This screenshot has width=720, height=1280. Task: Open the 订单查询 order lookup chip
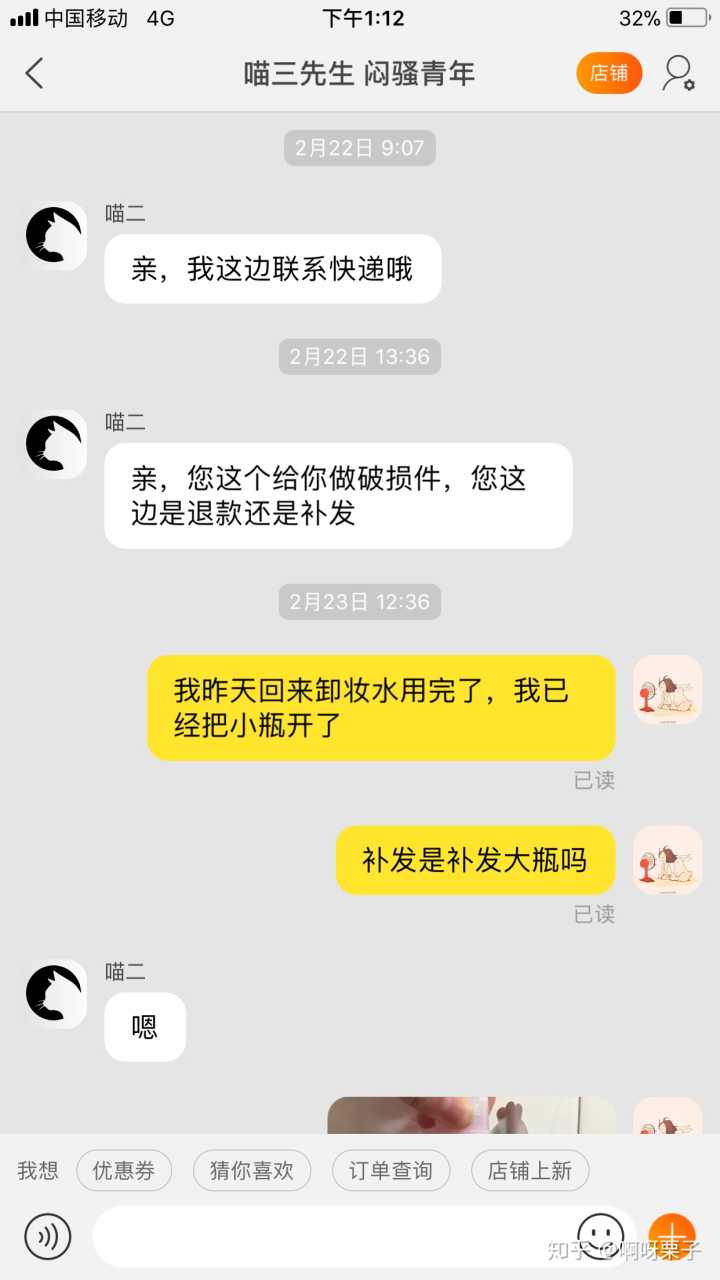pos(390,1170)
